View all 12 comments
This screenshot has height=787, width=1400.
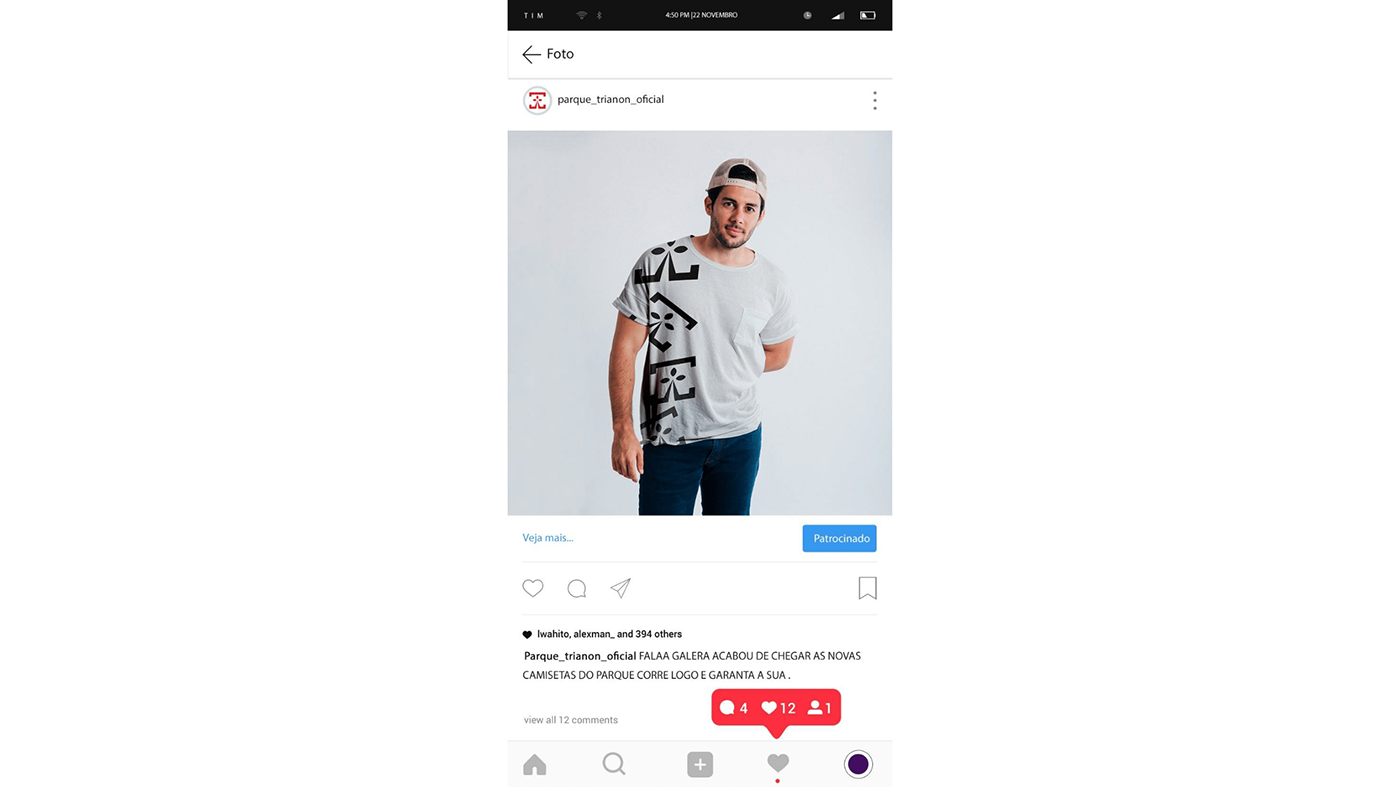pos(570,720)
